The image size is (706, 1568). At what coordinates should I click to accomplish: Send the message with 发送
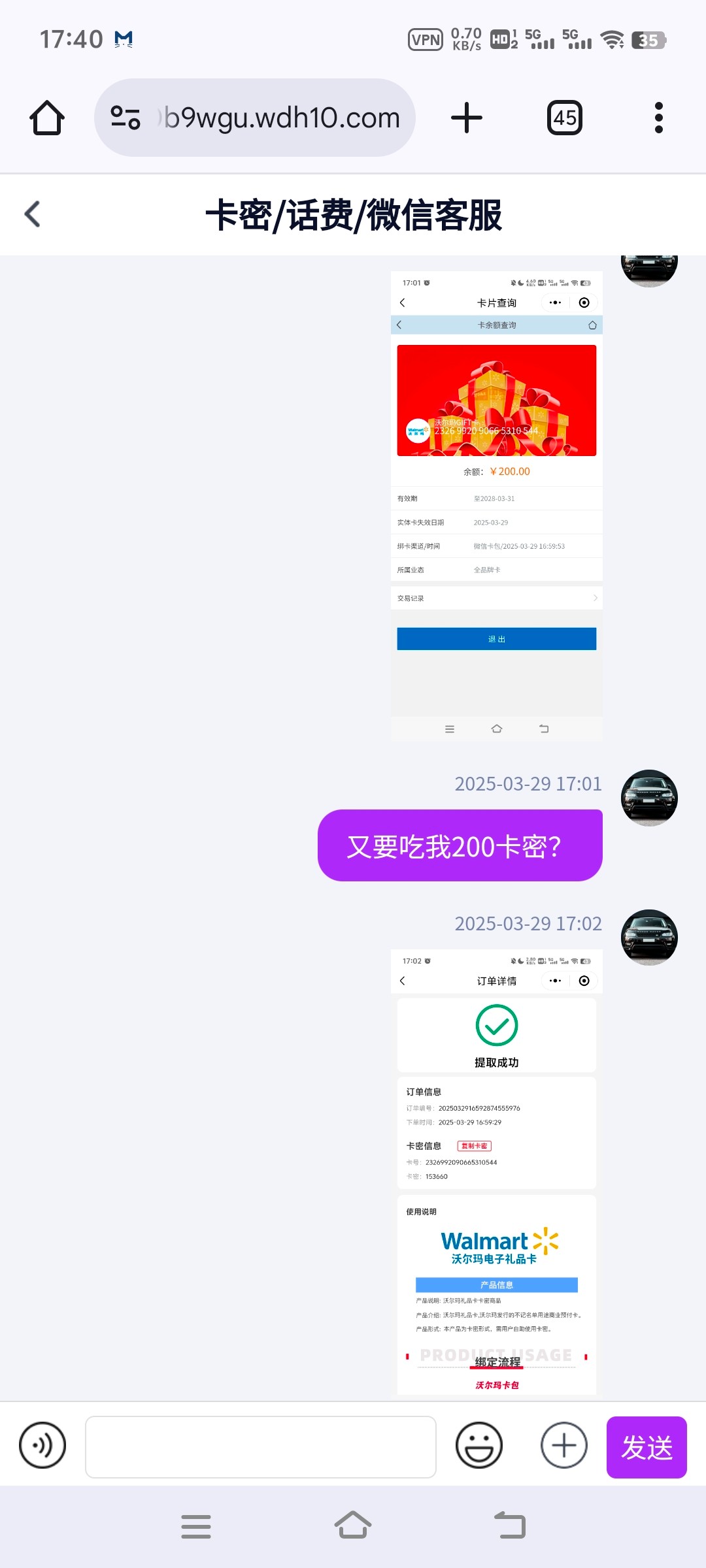coord(646,1446)
